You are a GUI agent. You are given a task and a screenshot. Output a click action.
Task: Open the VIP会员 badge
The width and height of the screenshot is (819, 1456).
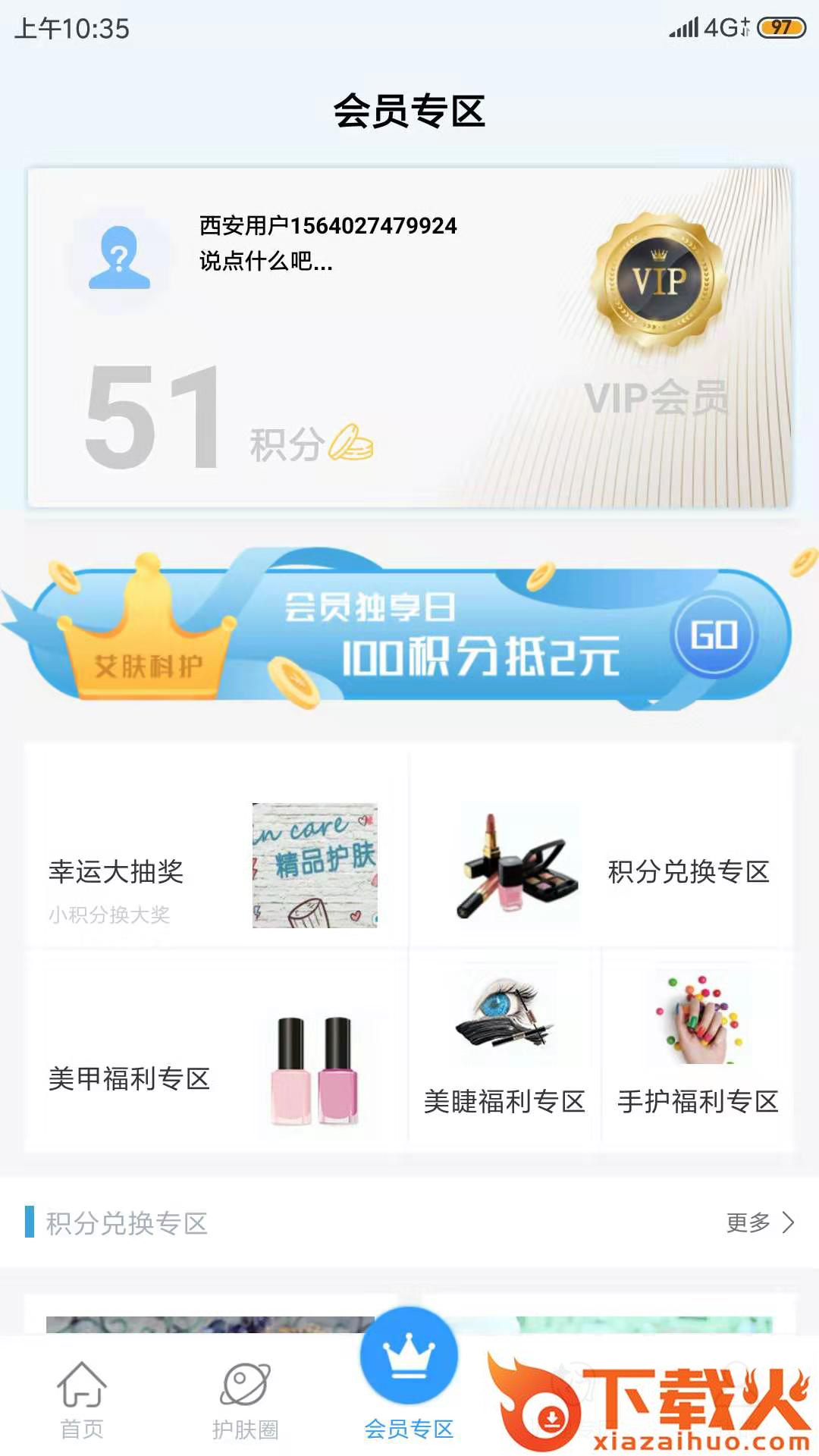point(658,281)
